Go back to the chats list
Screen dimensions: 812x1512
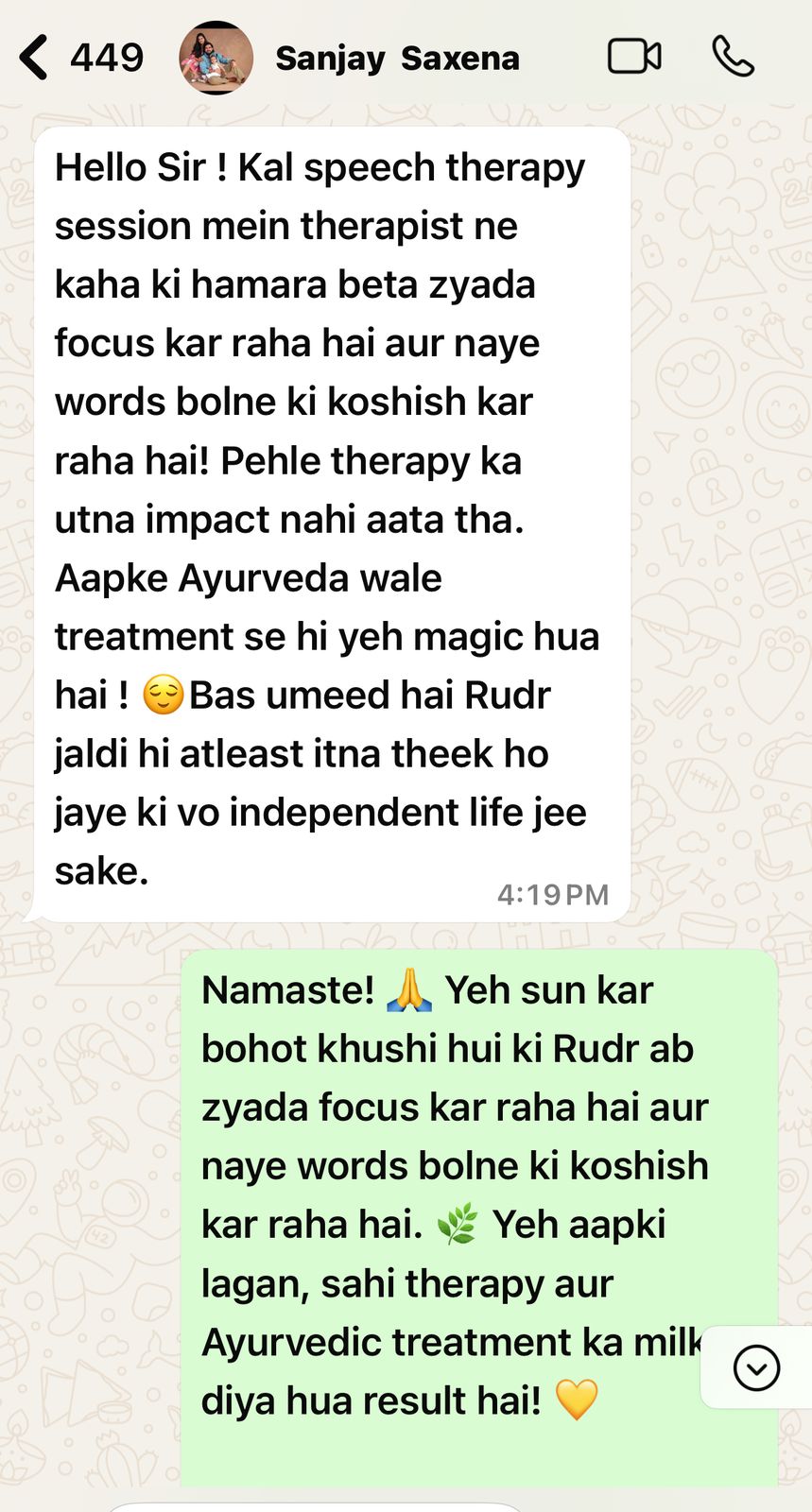coord(34,58)
